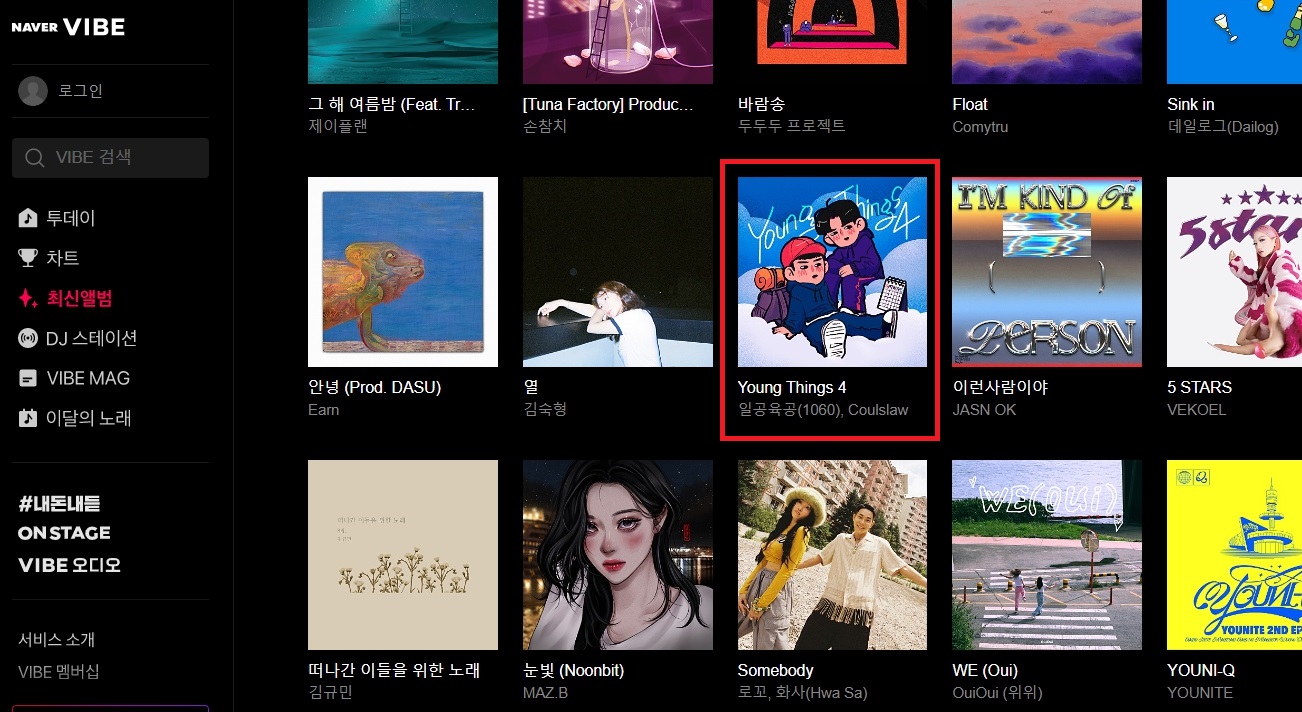The height and width of the screenshot is (712, 1302).
Task: Open the #내돈내듣 link
Action: tap(59, 504)
